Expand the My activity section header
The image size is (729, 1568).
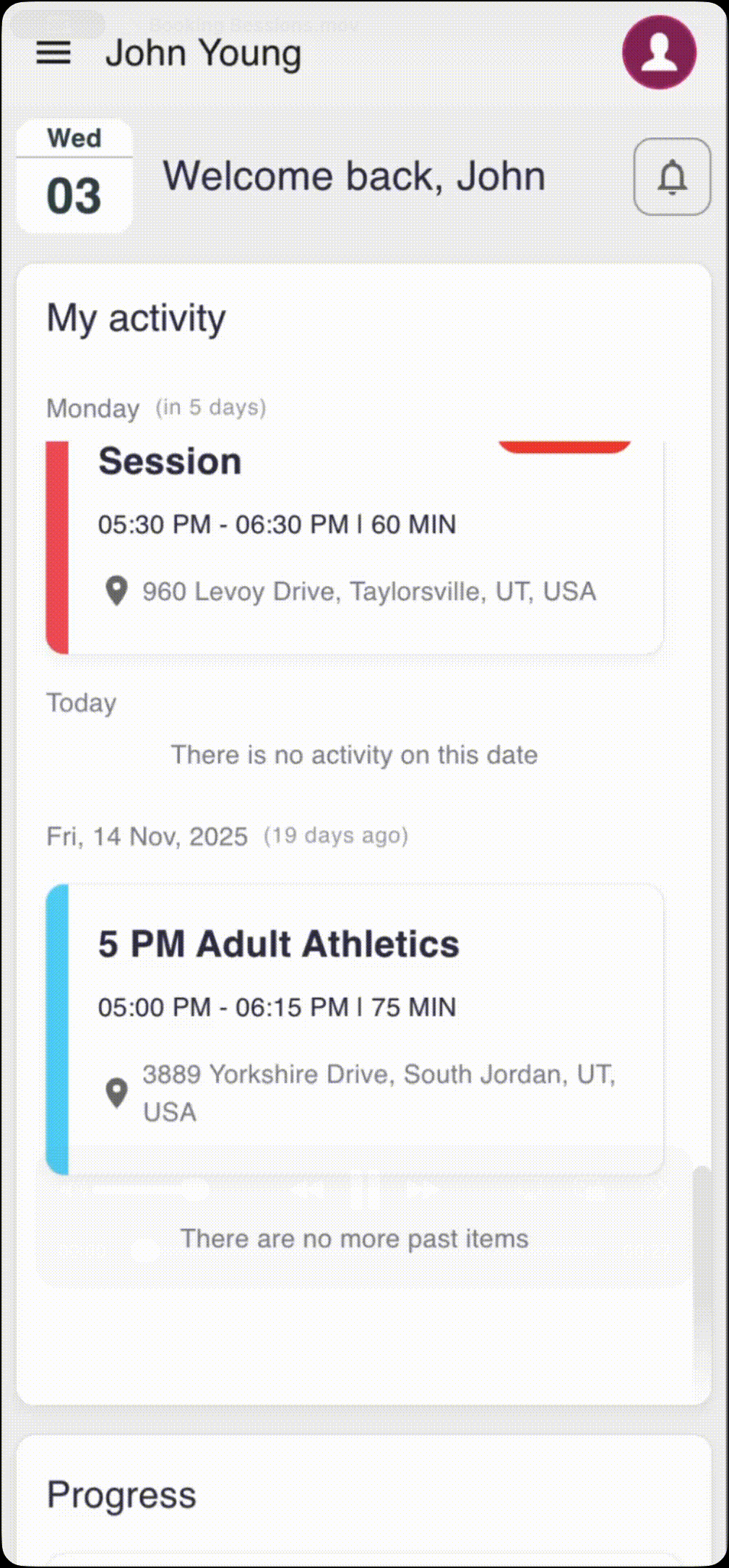136,317
